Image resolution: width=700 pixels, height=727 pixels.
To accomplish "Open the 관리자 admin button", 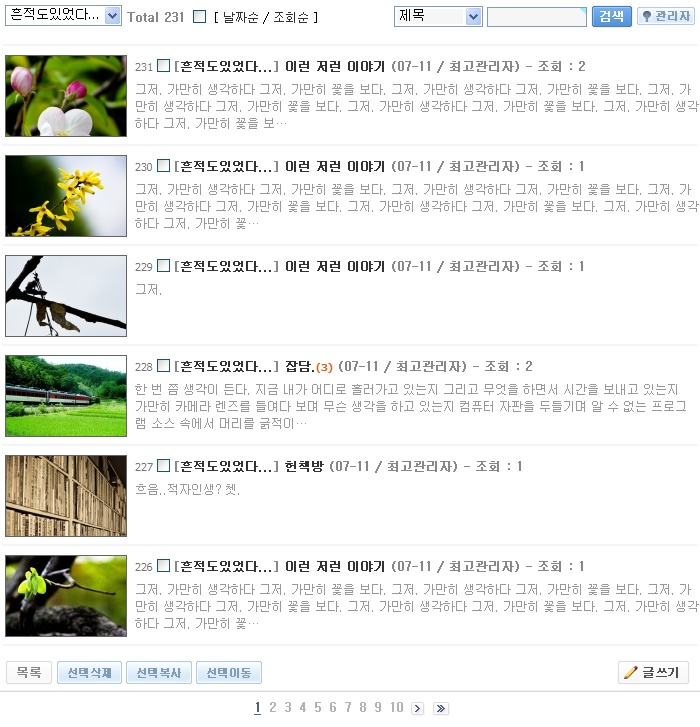I will click(666, 17).
